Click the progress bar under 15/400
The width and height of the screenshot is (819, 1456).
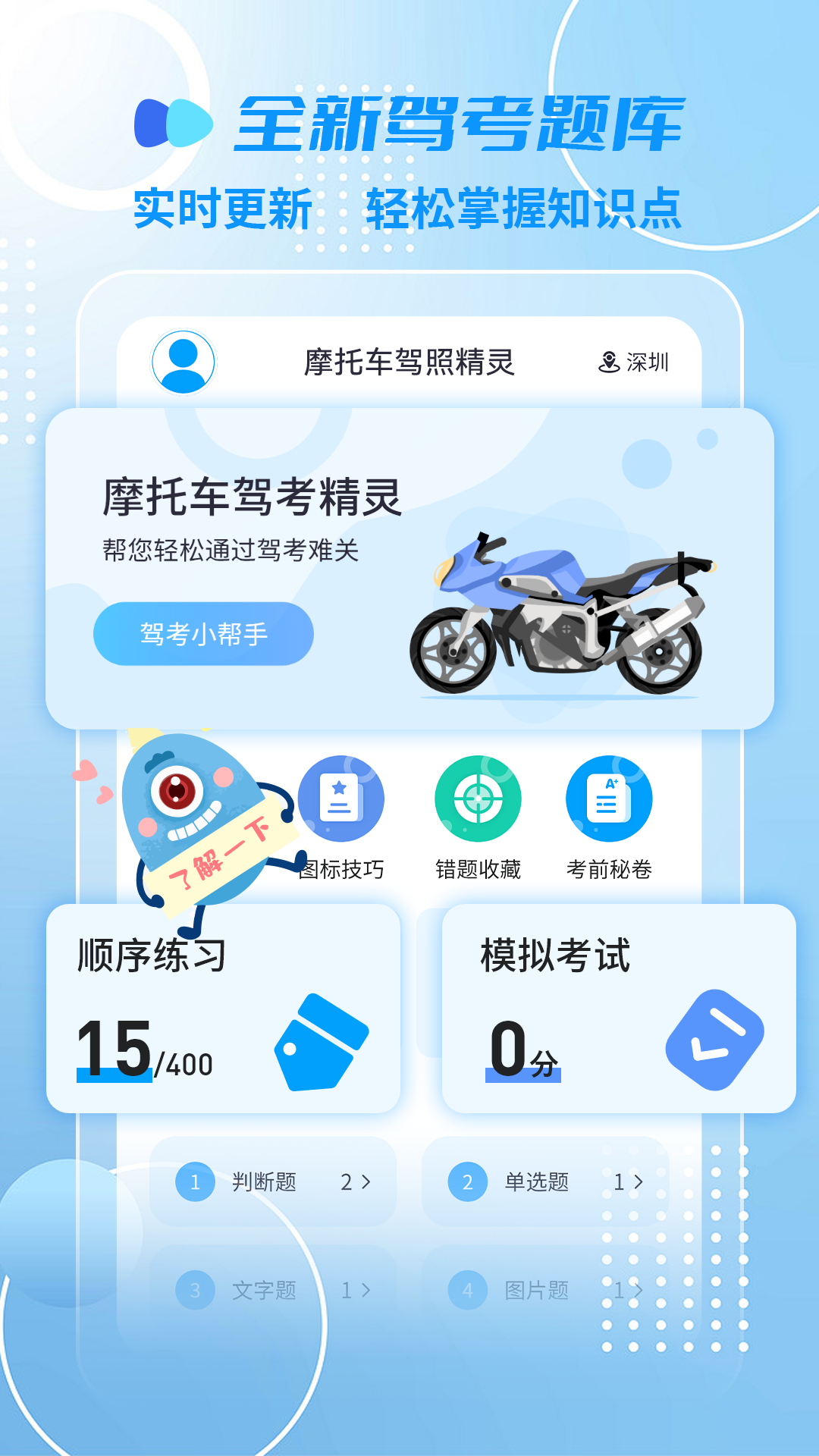[x=112, y=1076]
